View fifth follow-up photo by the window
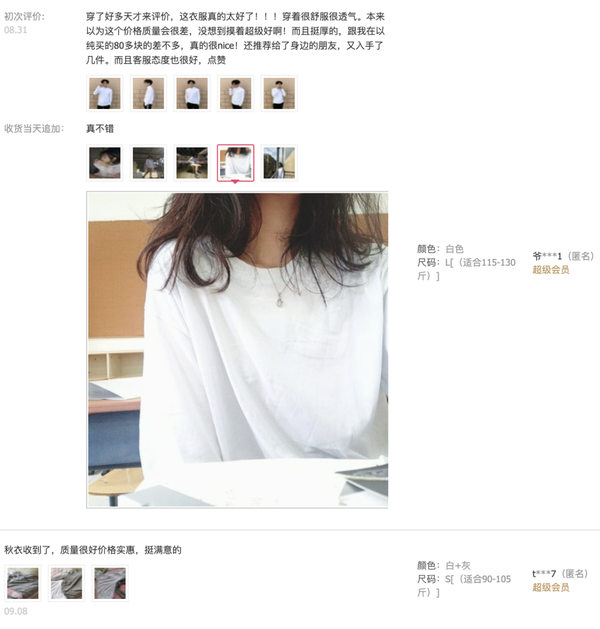 pyautogui.click(x=279, y=162)
